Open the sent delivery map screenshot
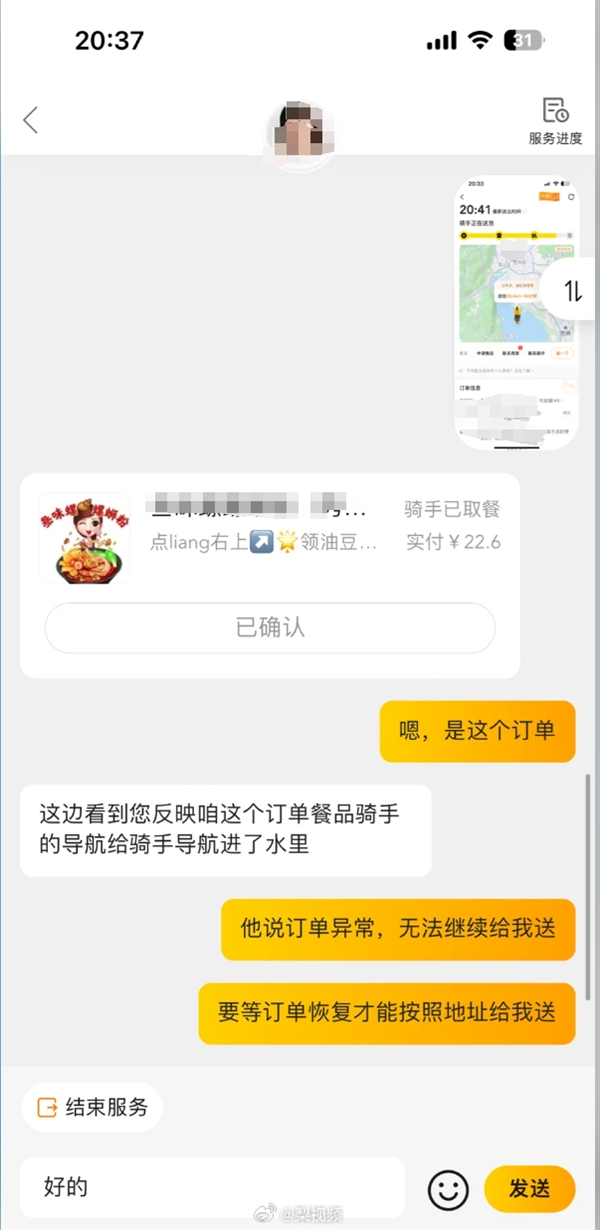 pyautogui.click(x=517, y=312)
